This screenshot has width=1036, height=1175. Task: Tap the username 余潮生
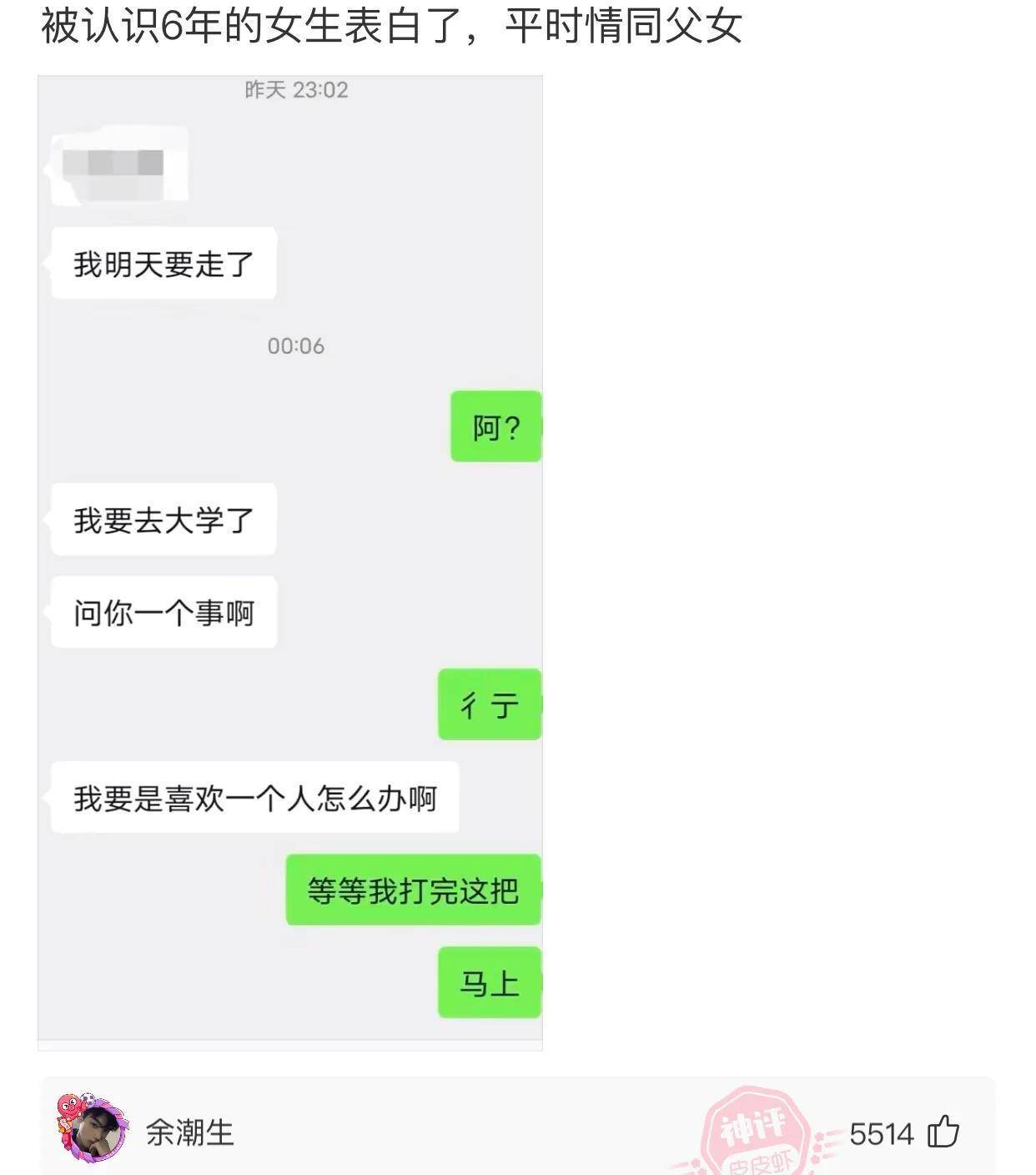point(190,1132)
